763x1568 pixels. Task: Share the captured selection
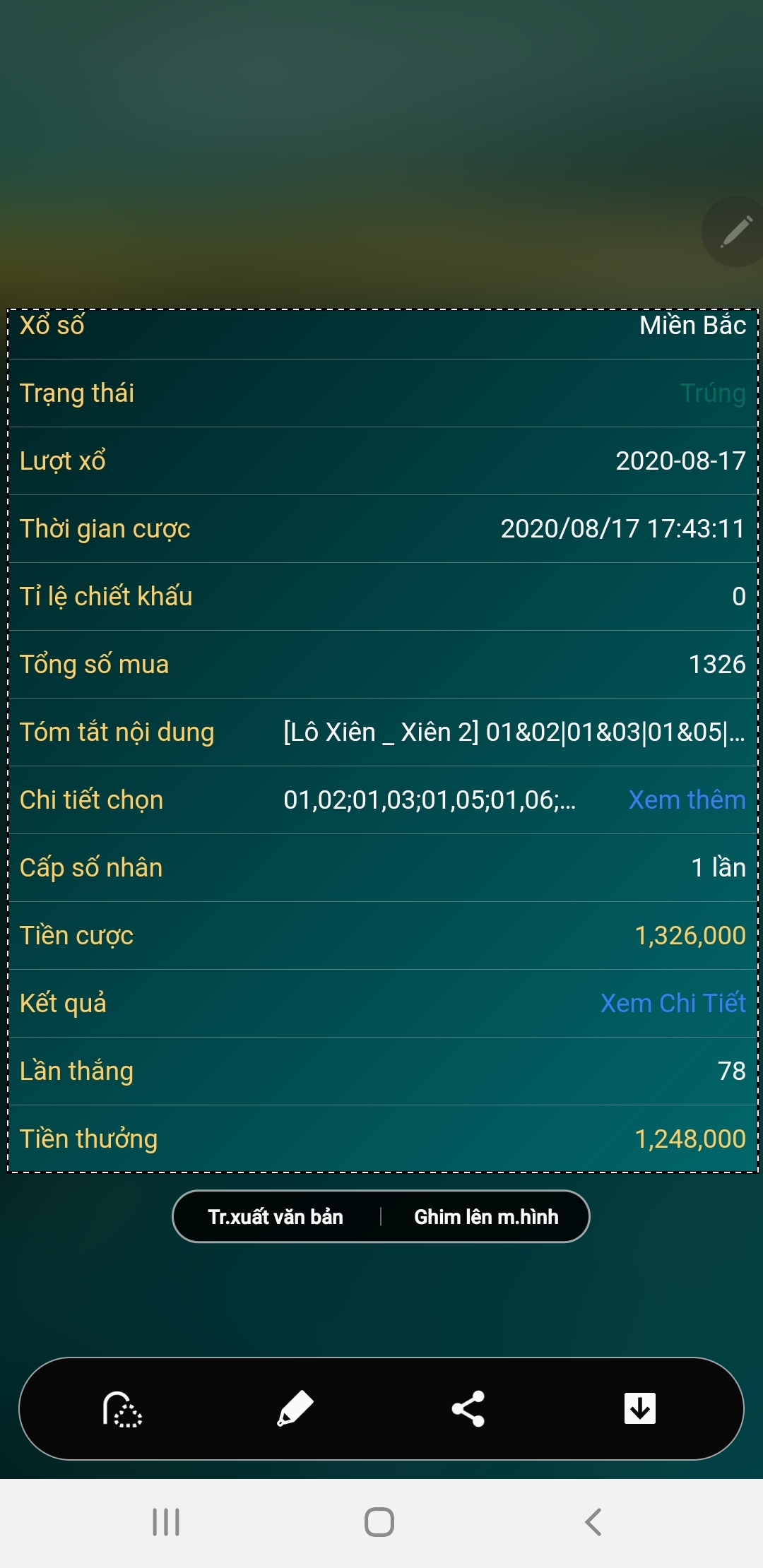click(x=468, y=1409)
